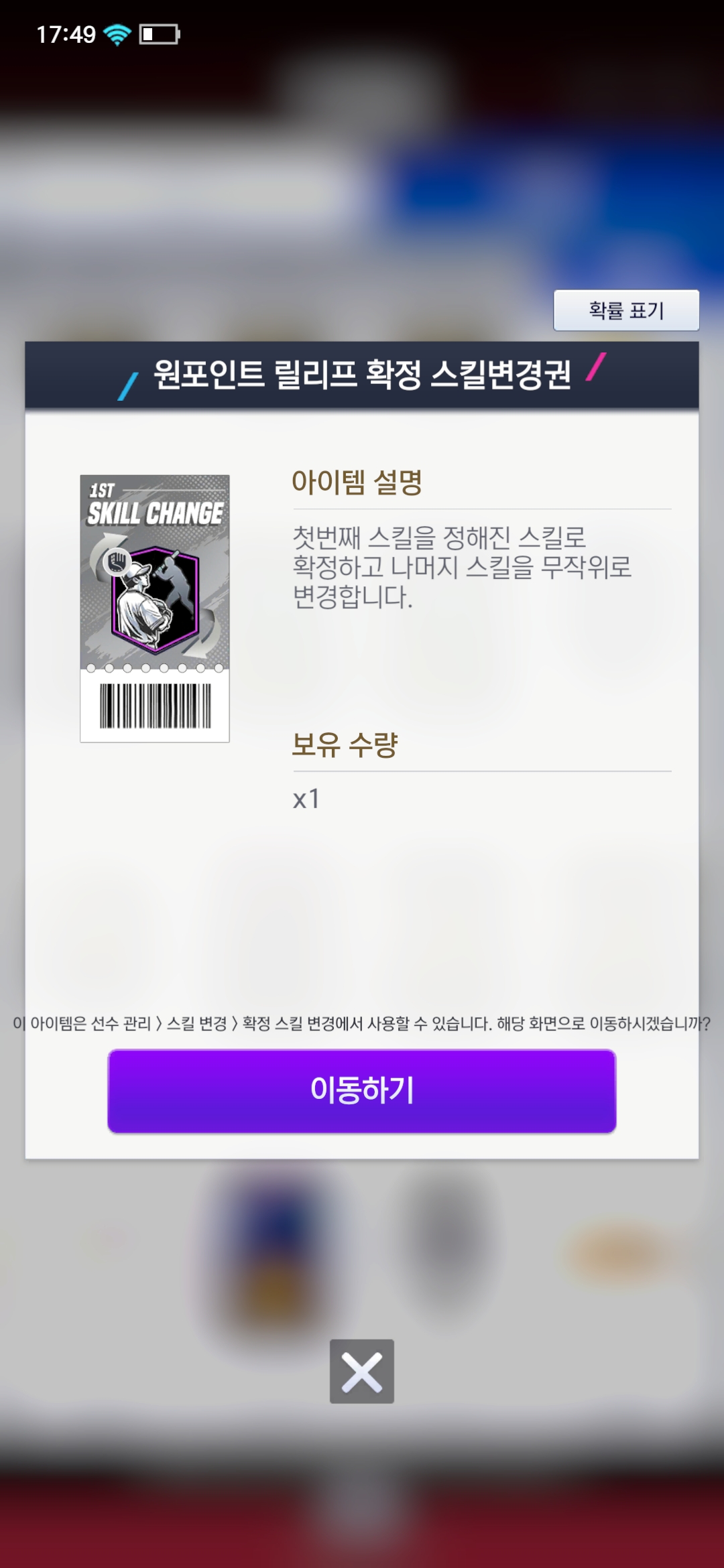Close the item details dialog
Viewport: 724px width, 1568px height.
click(x=362, y=1371)
